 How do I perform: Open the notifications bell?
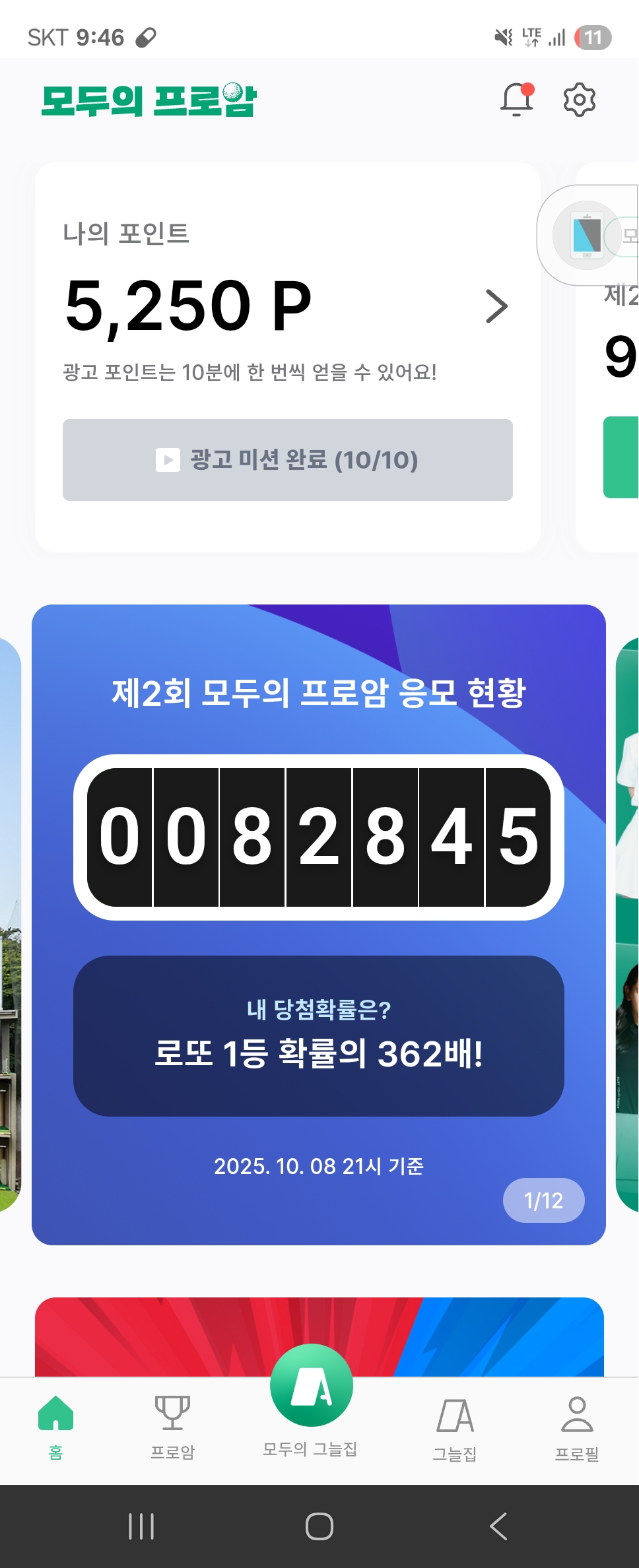tap(517, 100)
